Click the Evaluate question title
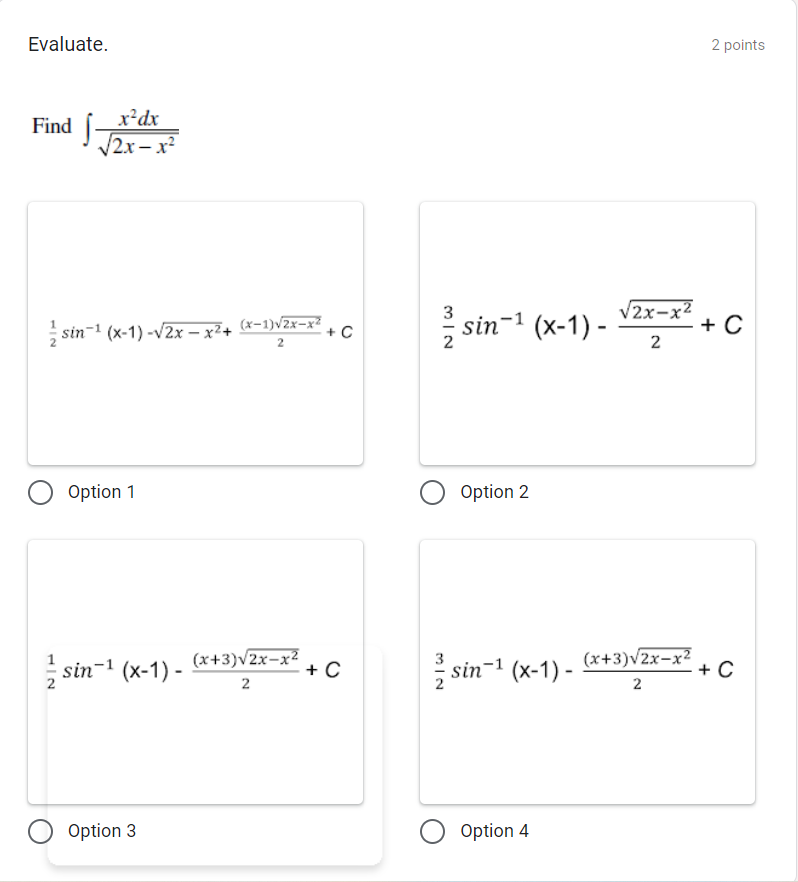798x882 pixels. [x=67, y=44]
